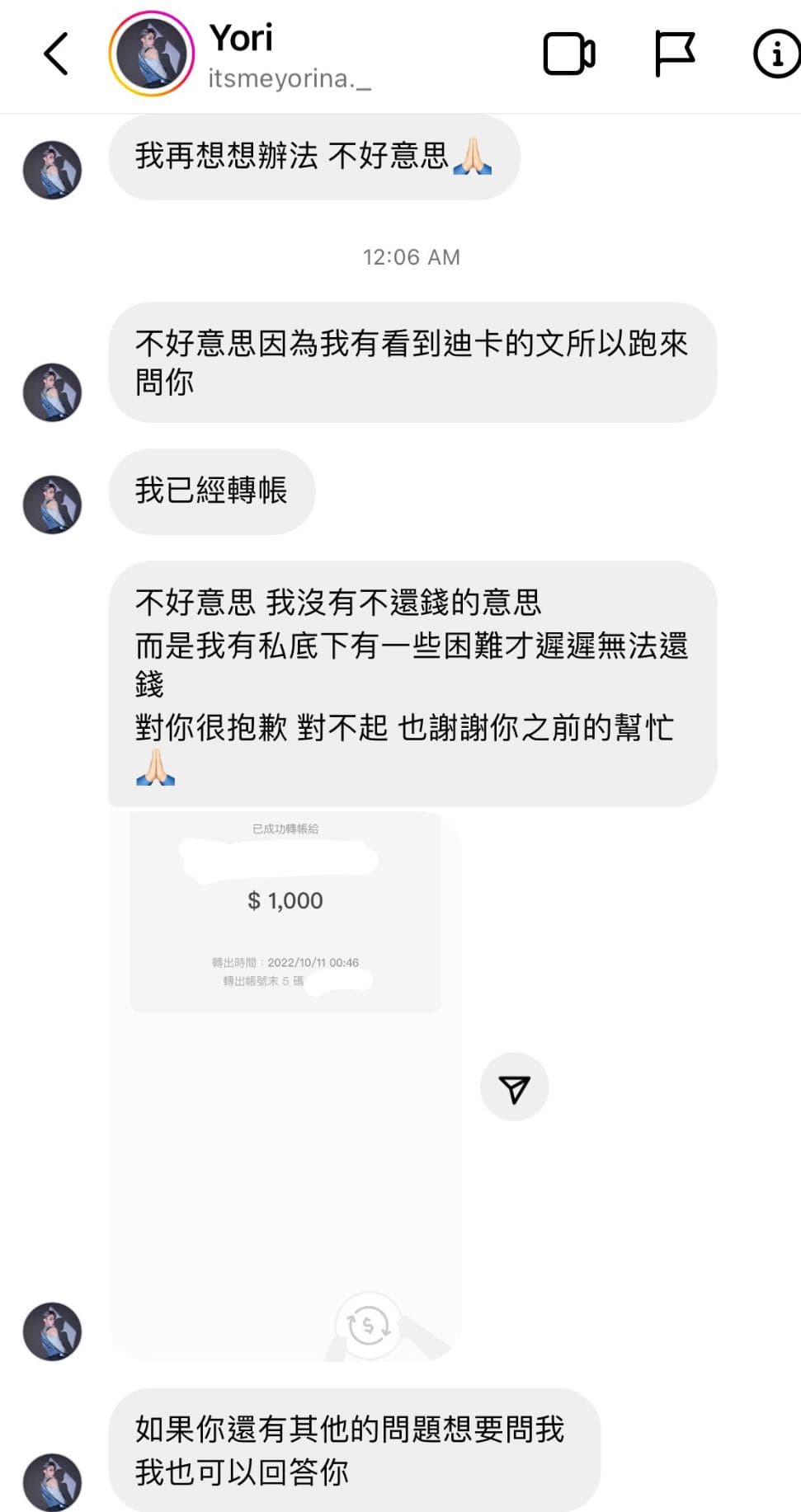Image resolution: width=801 pixels, height=1512 pixels.
Task: Select the 12:06 AM timestamp
Action: tap(411, 257)
